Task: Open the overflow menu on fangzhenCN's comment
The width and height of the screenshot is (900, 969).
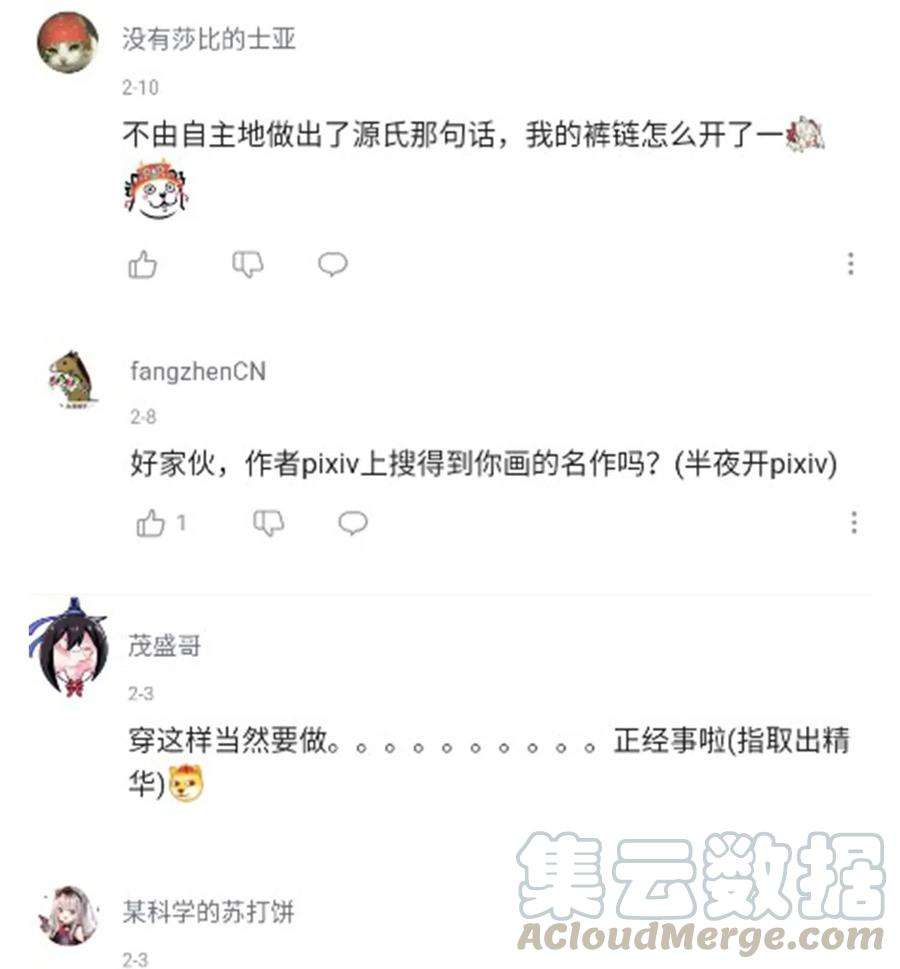Action: click(853, 523)
